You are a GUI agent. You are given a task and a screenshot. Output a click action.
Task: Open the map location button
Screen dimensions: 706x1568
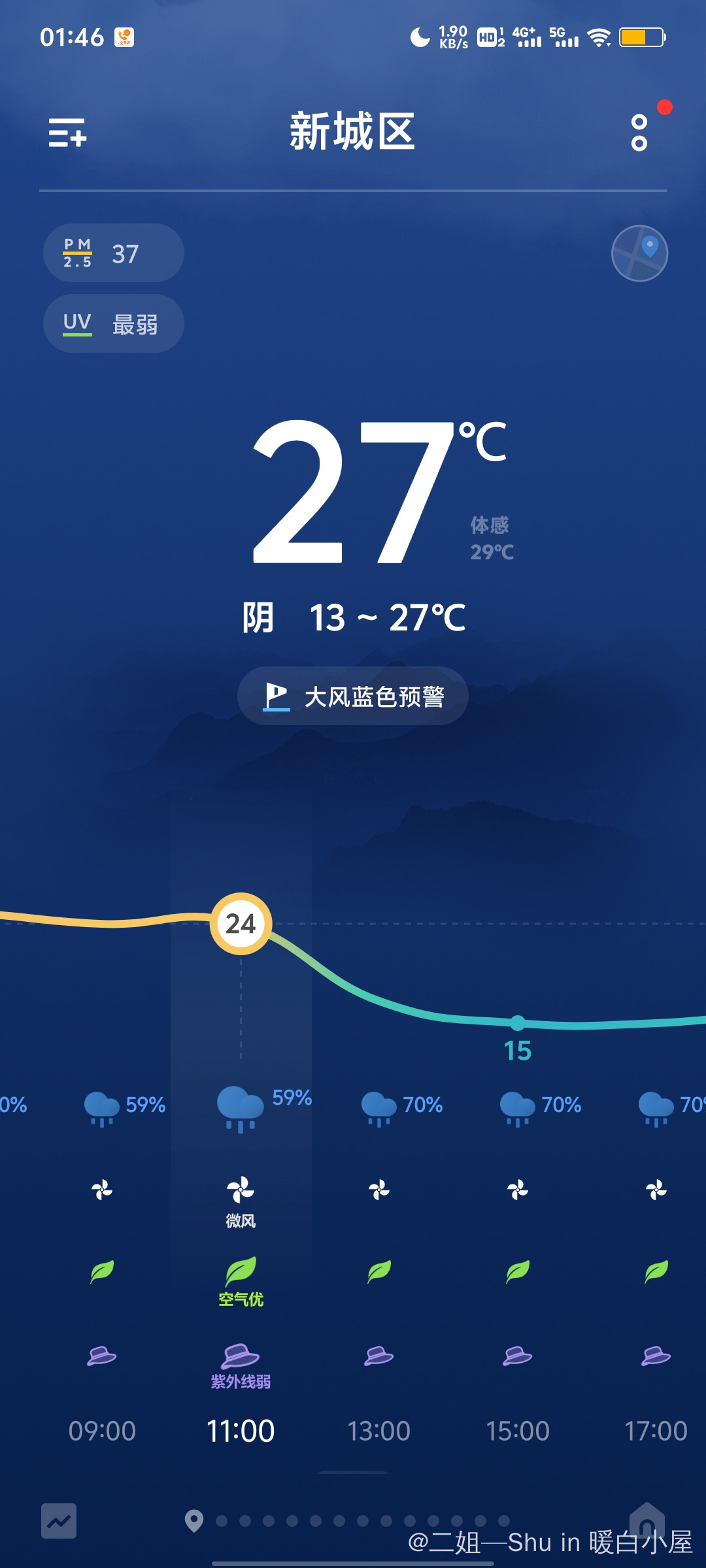(x=639, y=253)
